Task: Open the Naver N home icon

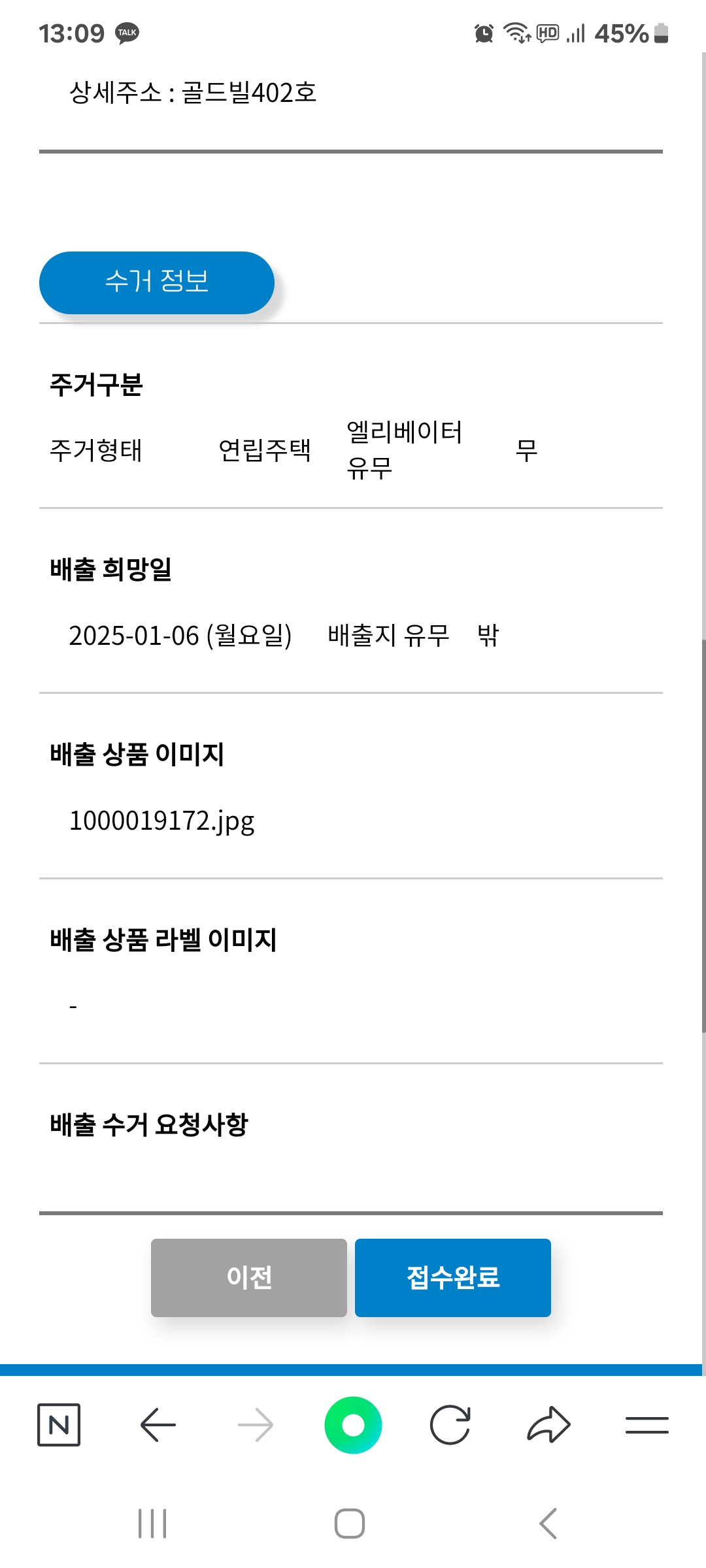Action: [59, 1425]
